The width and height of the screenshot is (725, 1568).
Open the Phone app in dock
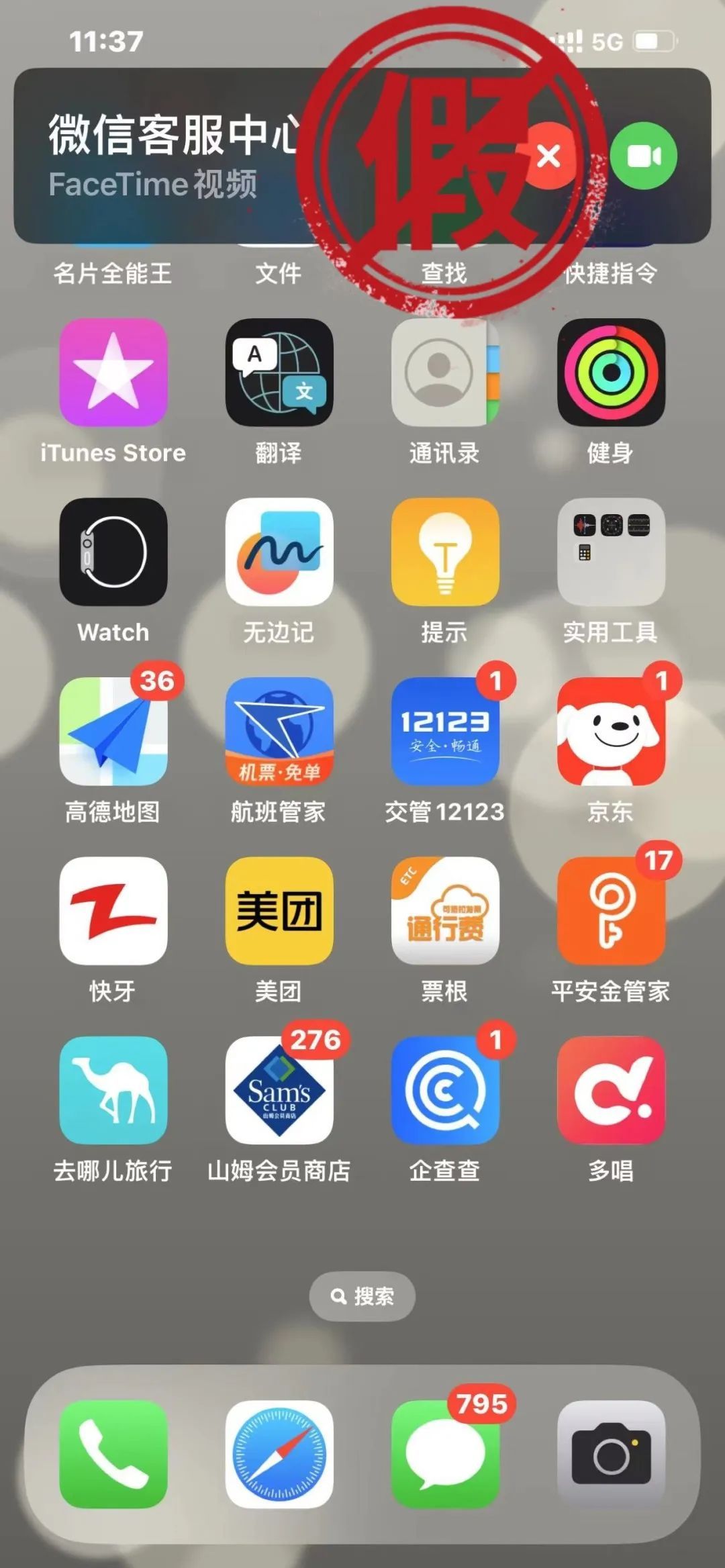click(113, 1455)
